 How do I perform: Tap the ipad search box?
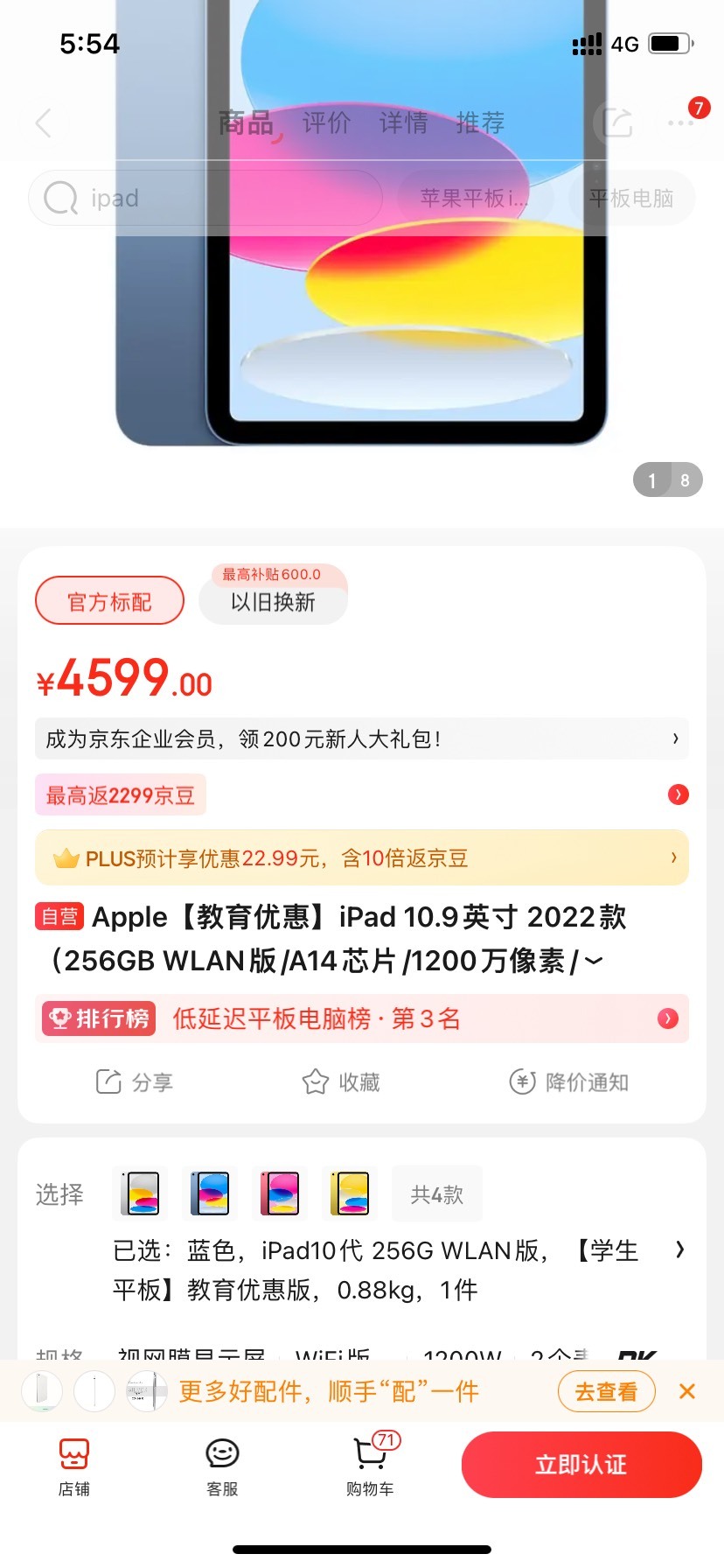click(205, 198)
